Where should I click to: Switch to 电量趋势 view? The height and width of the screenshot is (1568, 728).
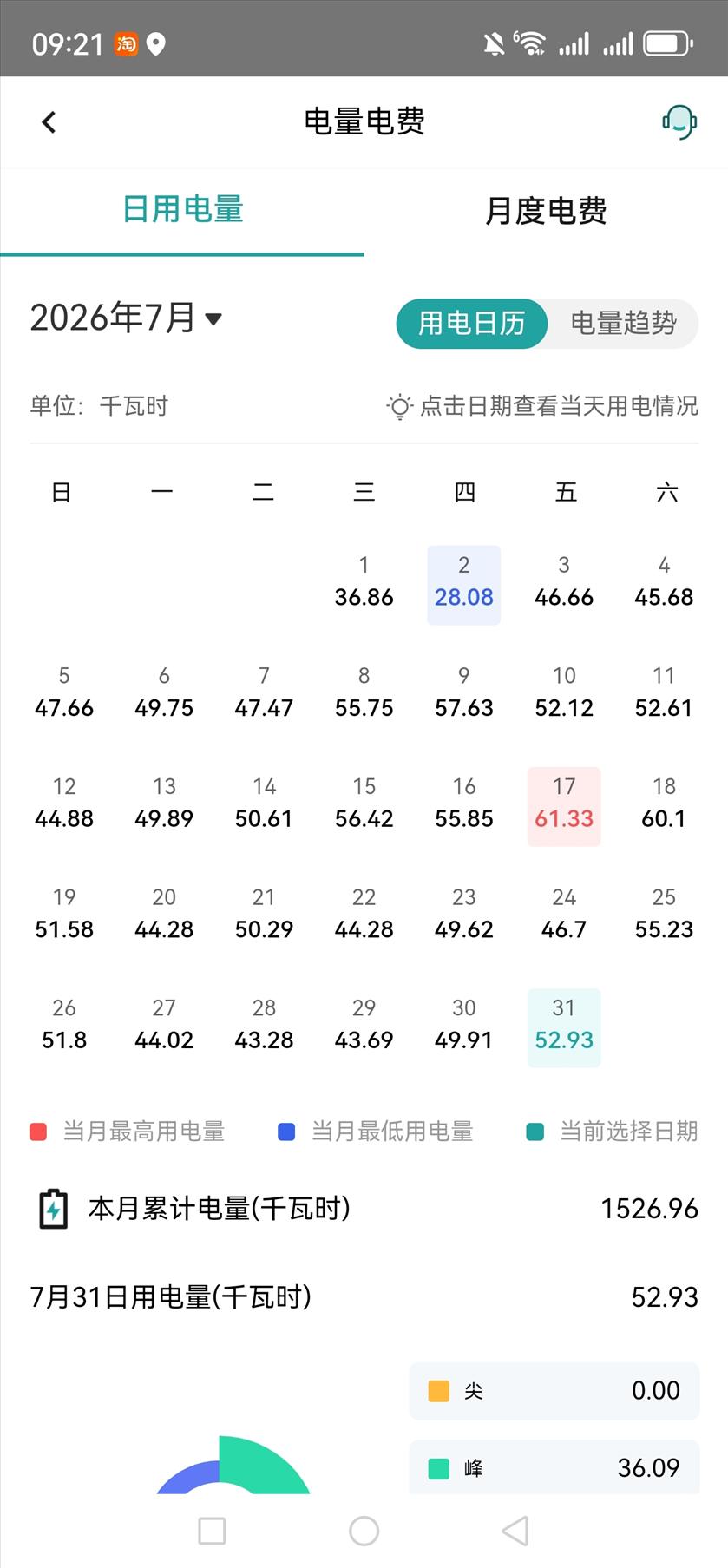623,324
